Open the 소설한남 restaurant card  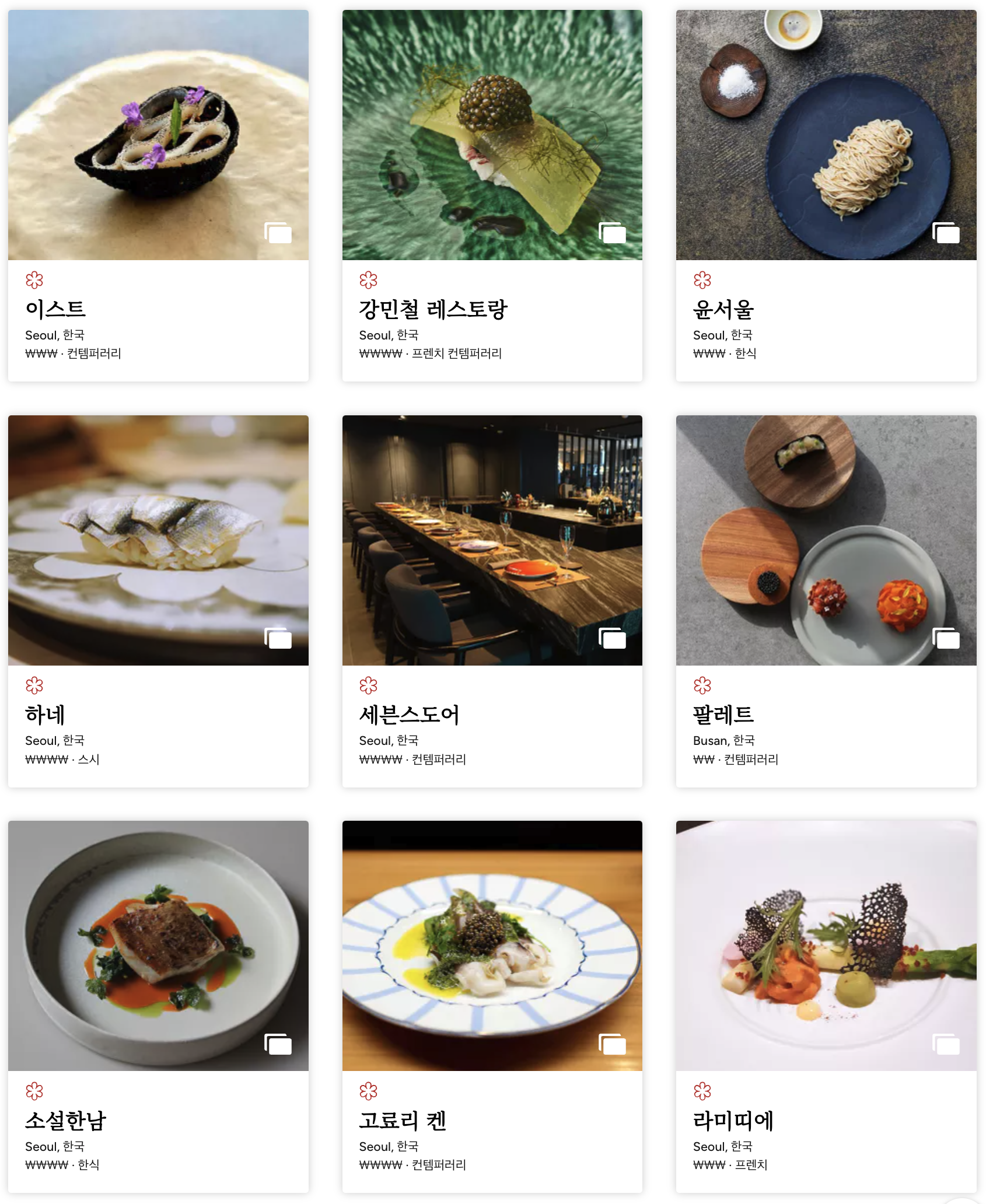65,1121
